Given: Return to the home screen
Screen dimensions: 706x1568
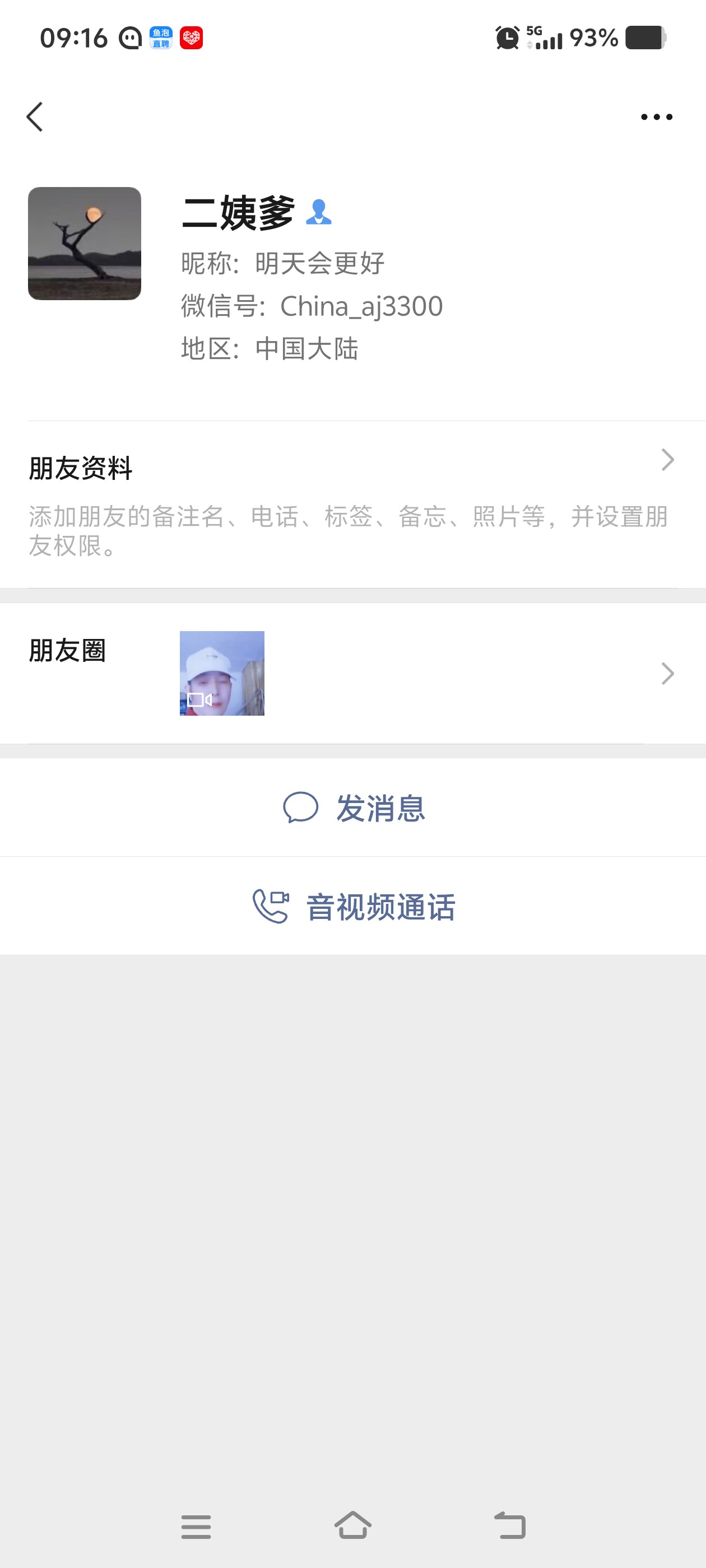Looking at the screenshot, I should pos(354,1525).
